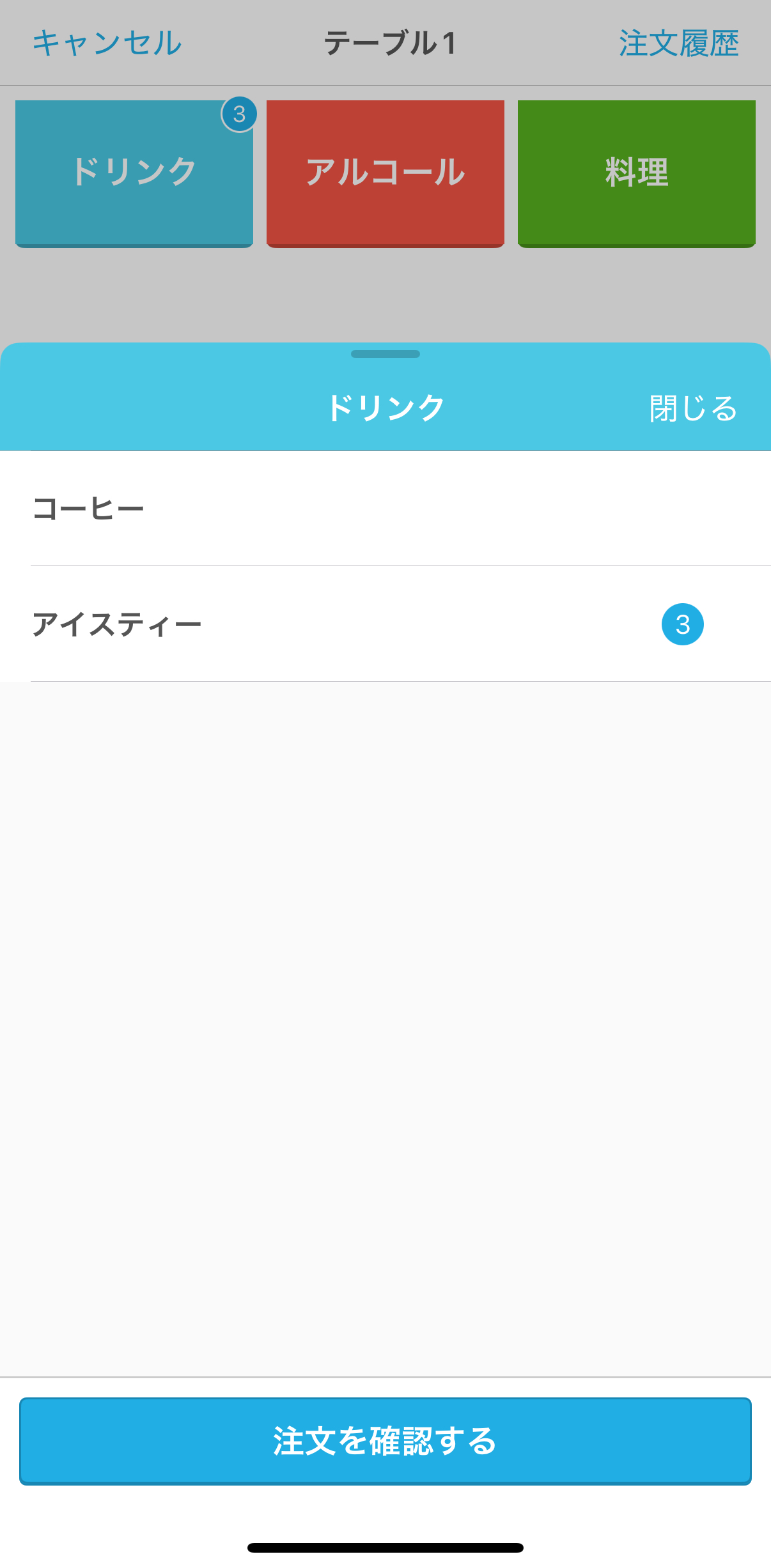771x1568 pixels.
Task: Increase アイスティー count via its counter
Action: [681, 624]
